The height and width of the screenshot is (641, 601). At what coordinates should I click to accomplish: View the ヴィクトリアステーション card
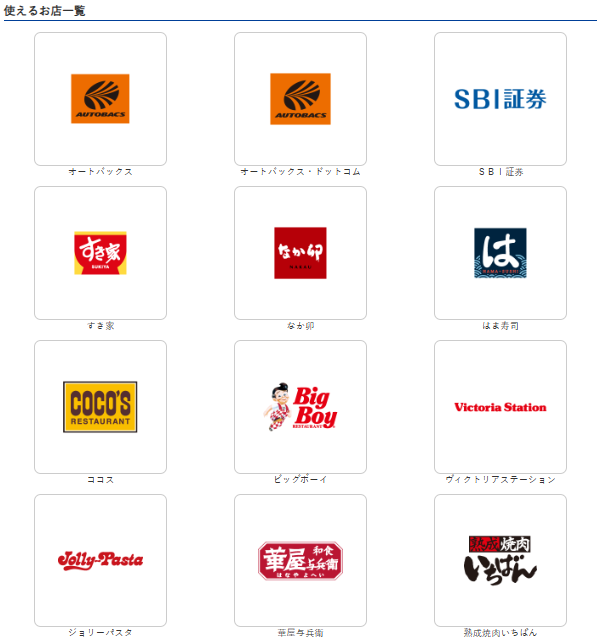[500, 407]
